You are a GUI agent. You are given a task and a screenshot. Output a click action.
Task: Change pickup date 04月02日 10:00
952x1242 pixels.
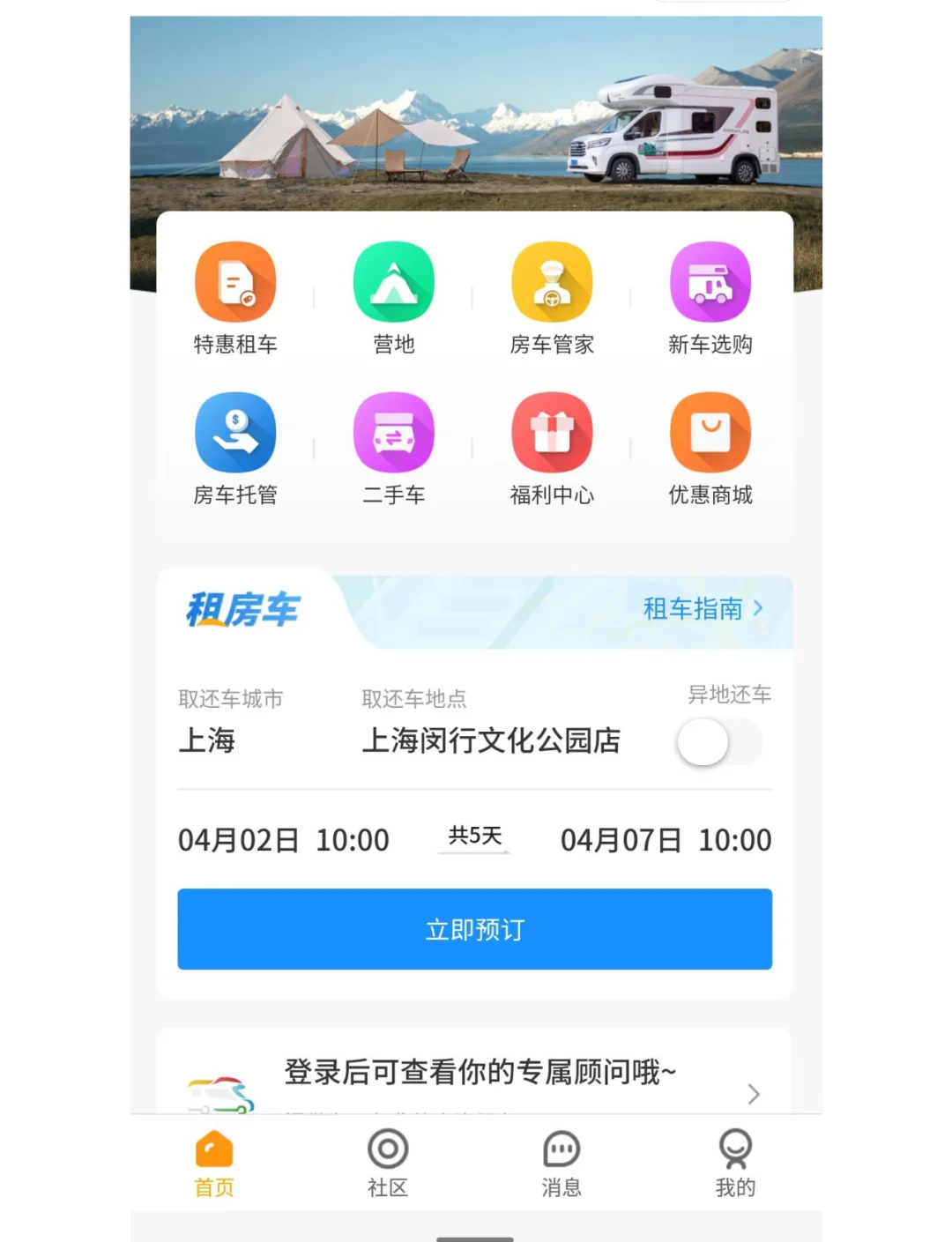[283, 840]
